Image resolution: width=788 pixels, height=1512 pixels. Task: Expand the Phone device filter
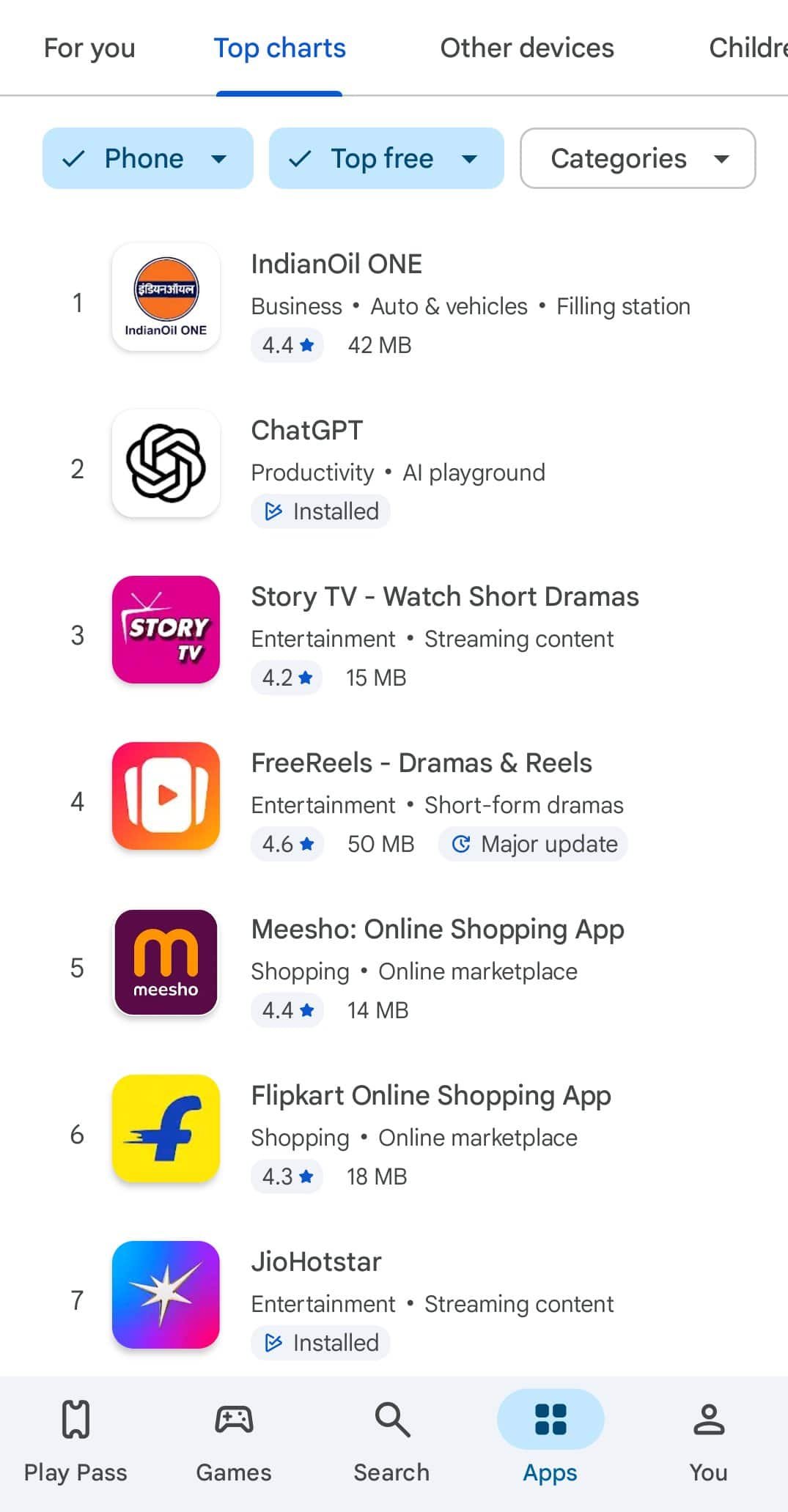point(147,158)
